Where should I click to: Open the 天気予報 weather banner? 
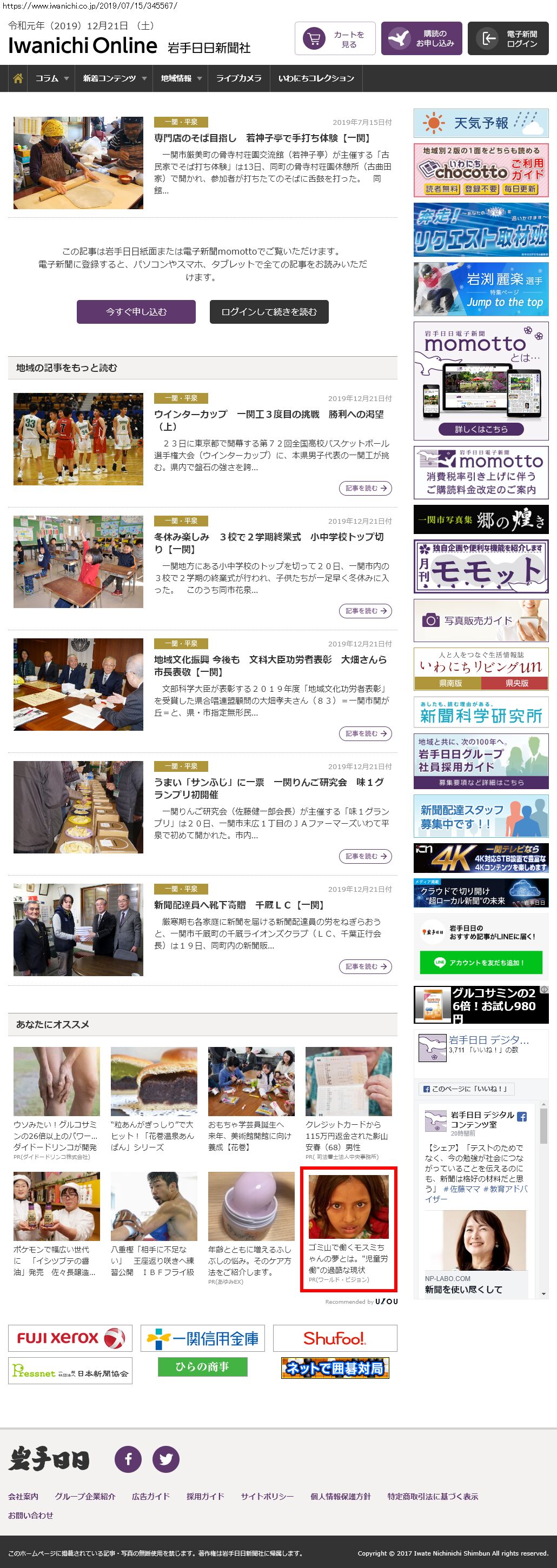(481, 124)
